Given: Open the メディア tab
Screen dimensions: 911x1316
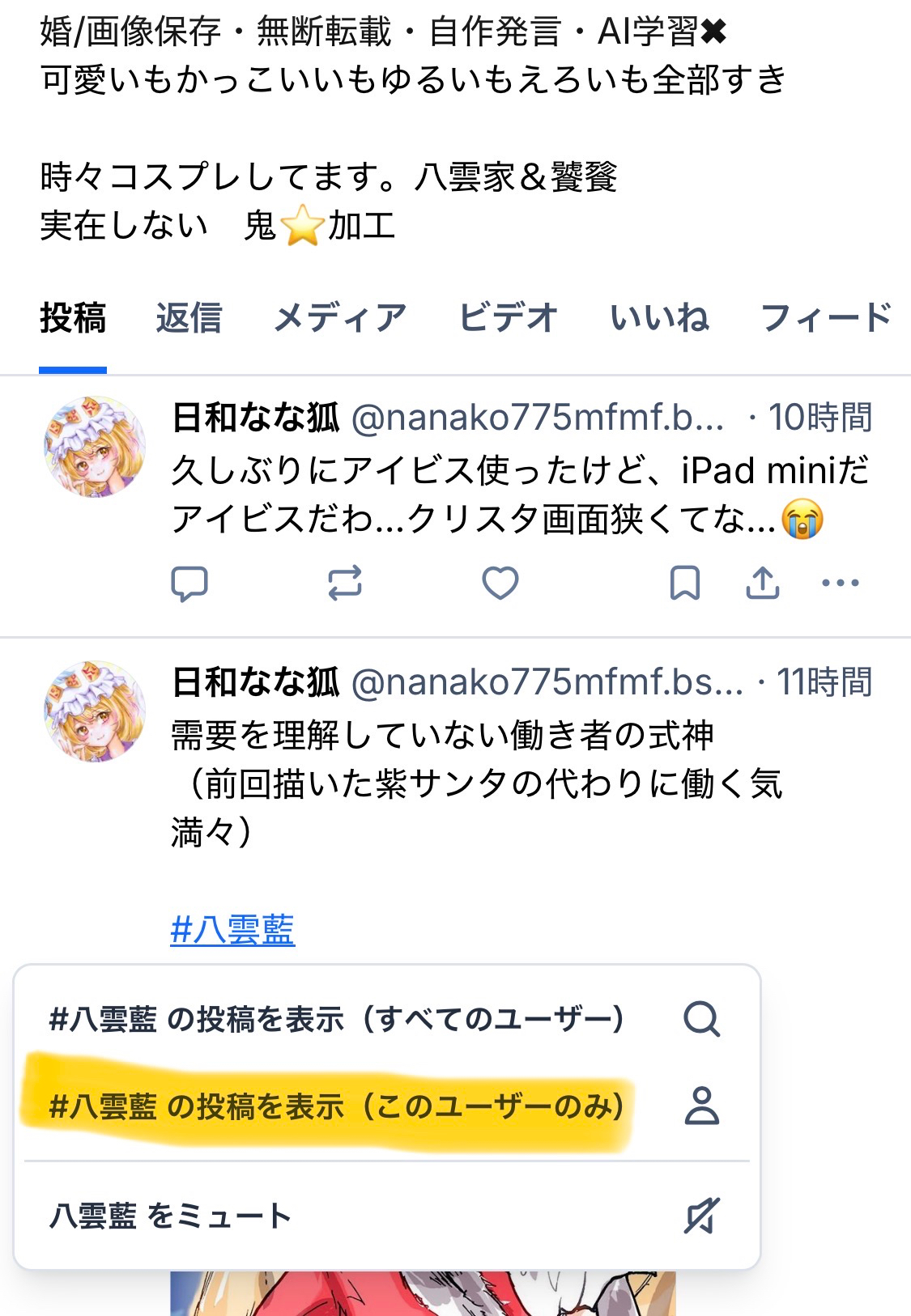Looking at the screenshot, I should tap(340, 318).
